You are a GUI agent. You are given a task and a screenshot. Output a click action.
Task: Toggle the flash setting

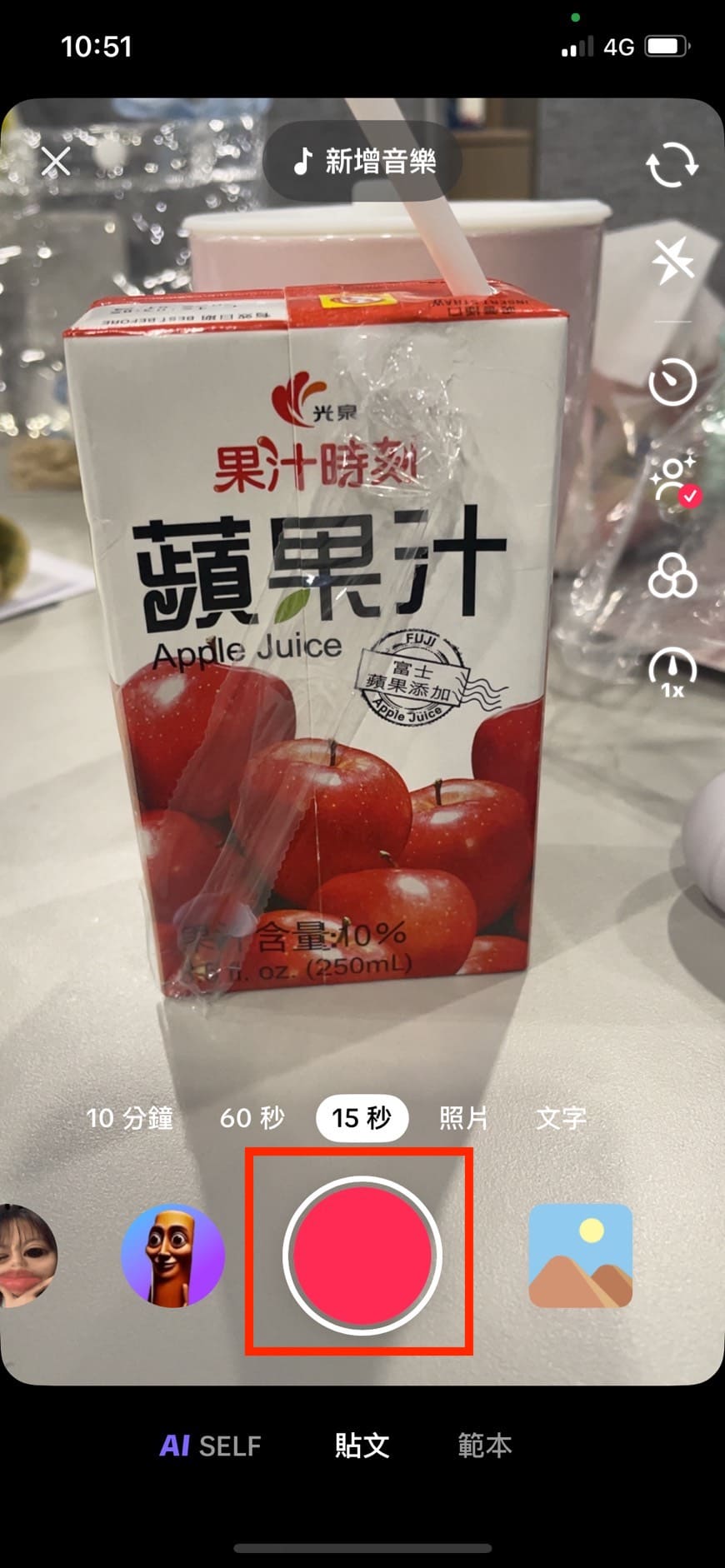click(672, 261)
